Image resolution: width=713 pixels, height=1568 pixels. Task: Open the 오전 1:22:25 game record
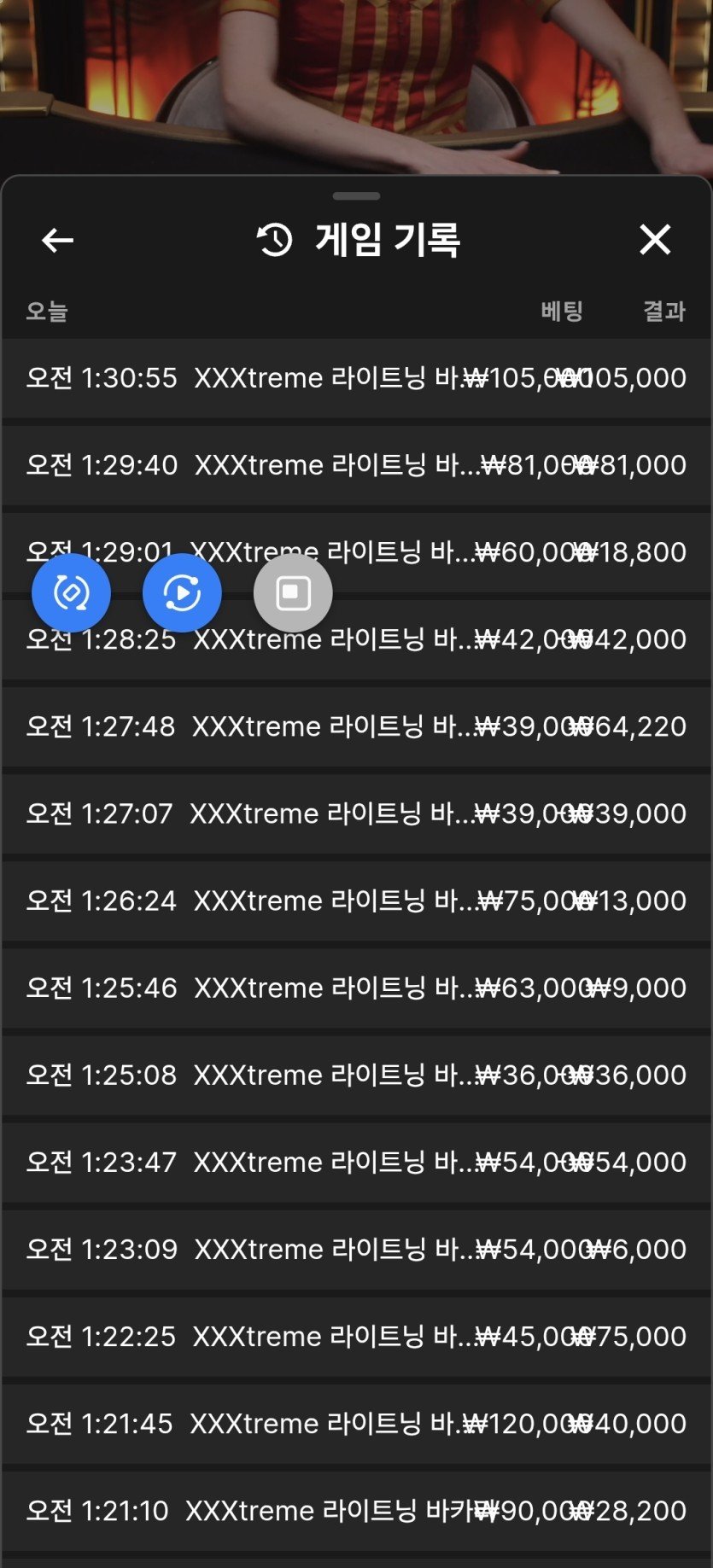[356, 1336]
